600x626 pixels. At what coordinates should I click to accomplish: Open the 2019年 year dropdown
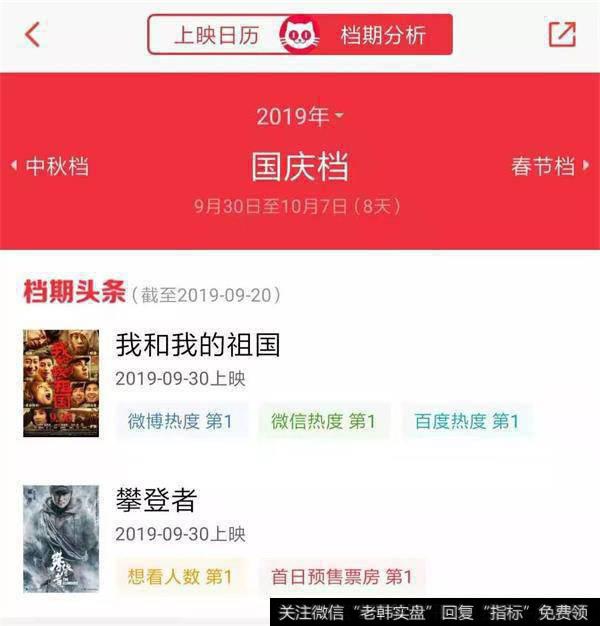299,117
